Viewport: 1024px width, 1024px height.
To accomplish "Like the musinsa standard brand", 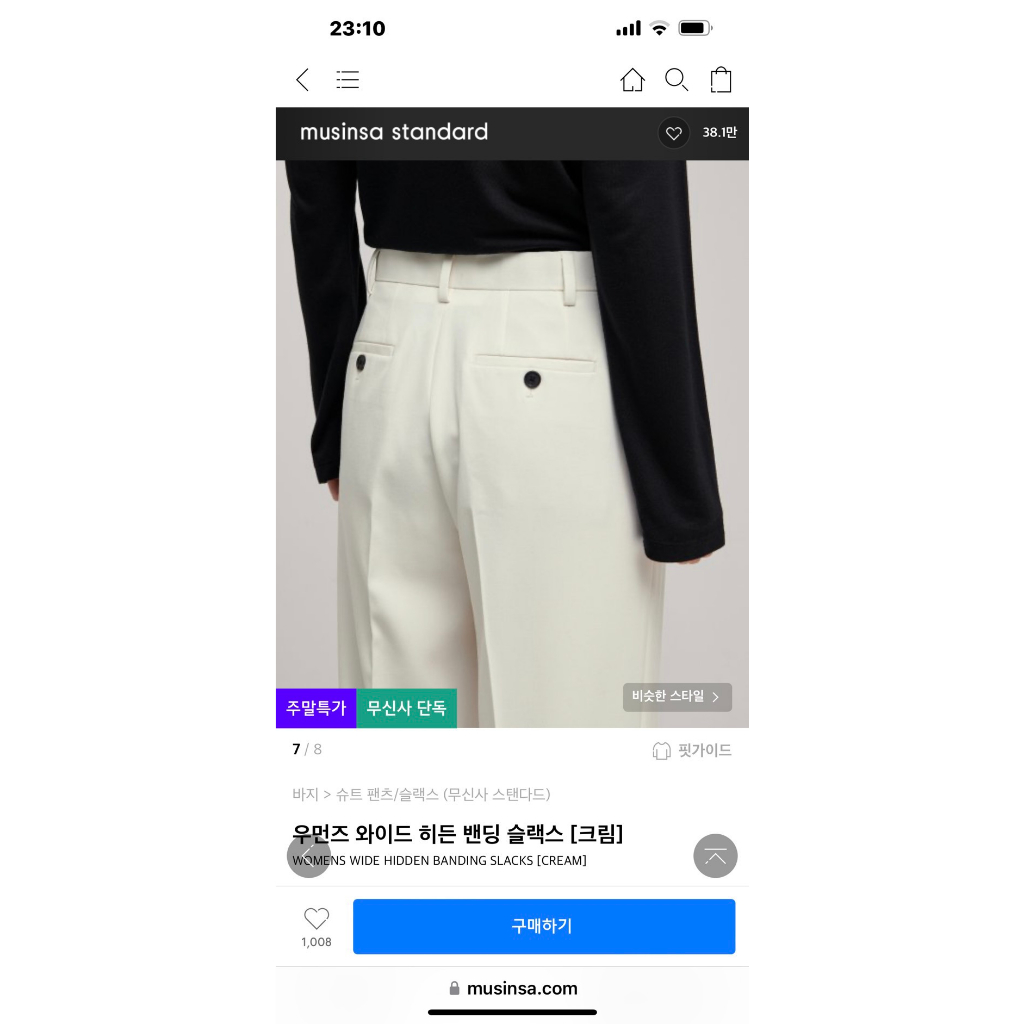I will (x=674, y=133).
